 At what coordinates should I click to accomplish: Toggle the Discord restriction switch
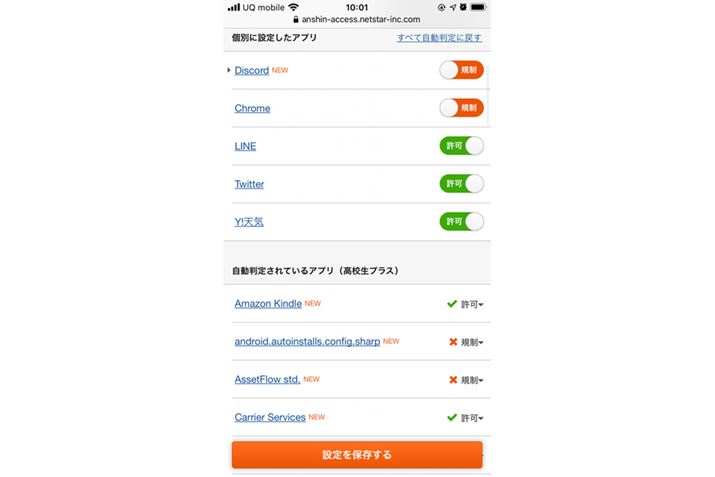tap(461, 70)
